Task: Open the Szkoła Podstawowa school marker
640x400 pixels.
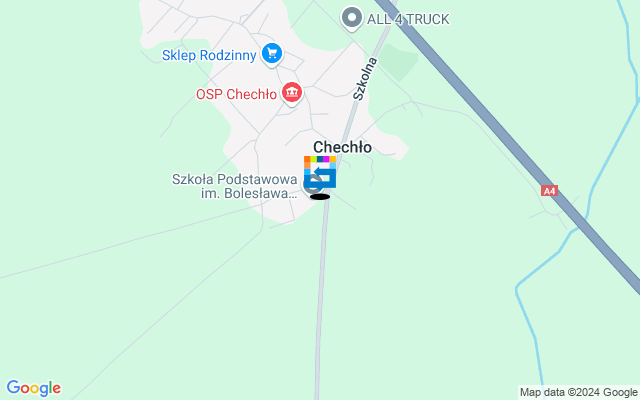Action: tap(311, 185)
